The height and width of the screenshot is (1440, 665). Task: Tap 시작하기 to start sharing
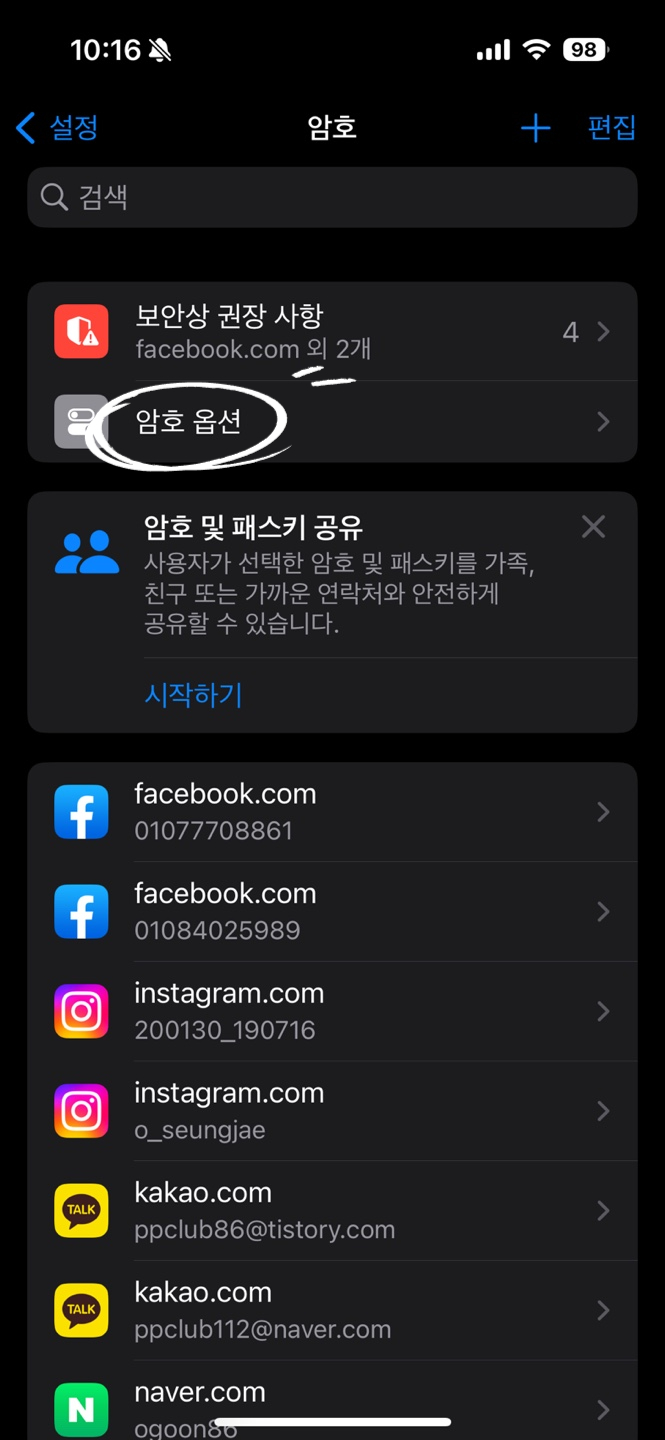tap(194, 695)
